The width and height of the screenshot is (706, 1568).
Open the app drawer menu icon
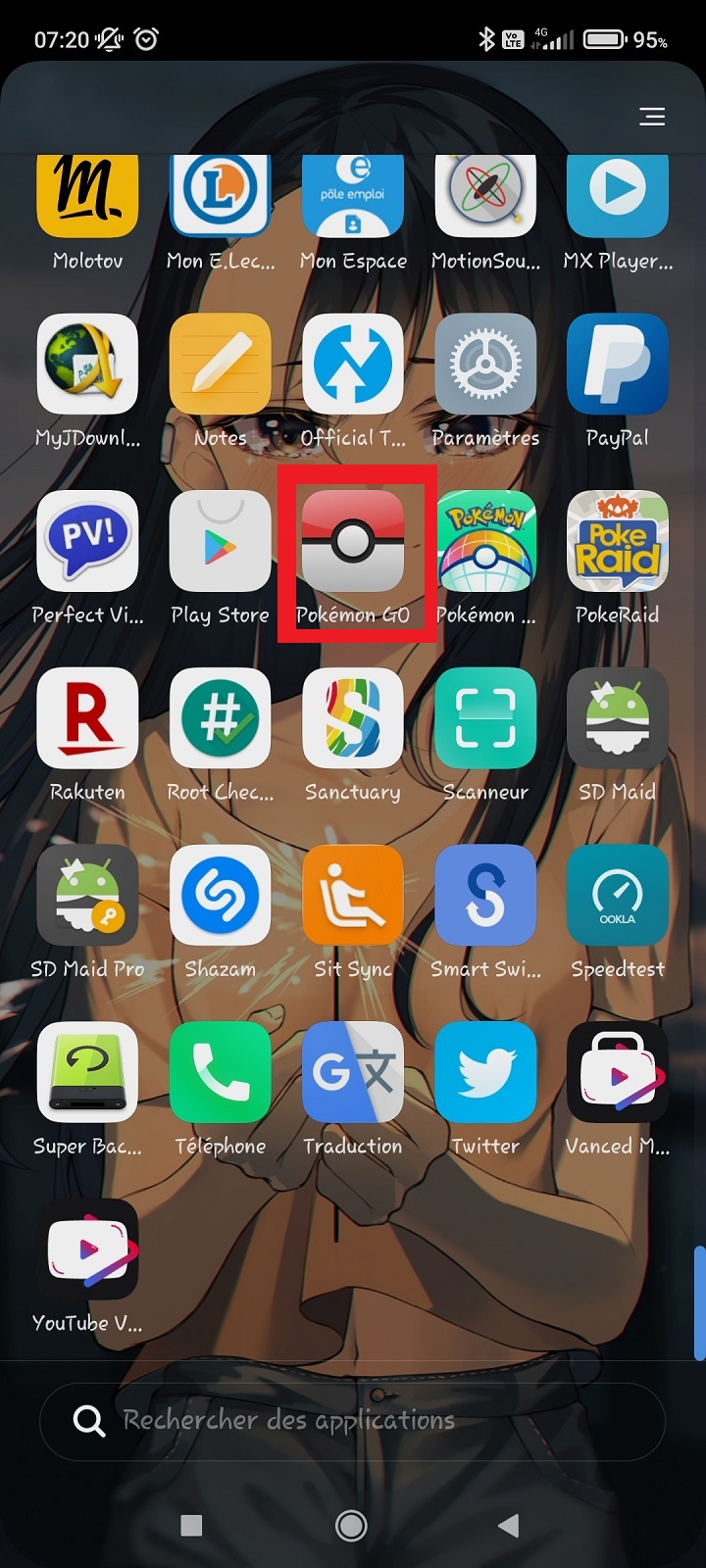[652, 117]
